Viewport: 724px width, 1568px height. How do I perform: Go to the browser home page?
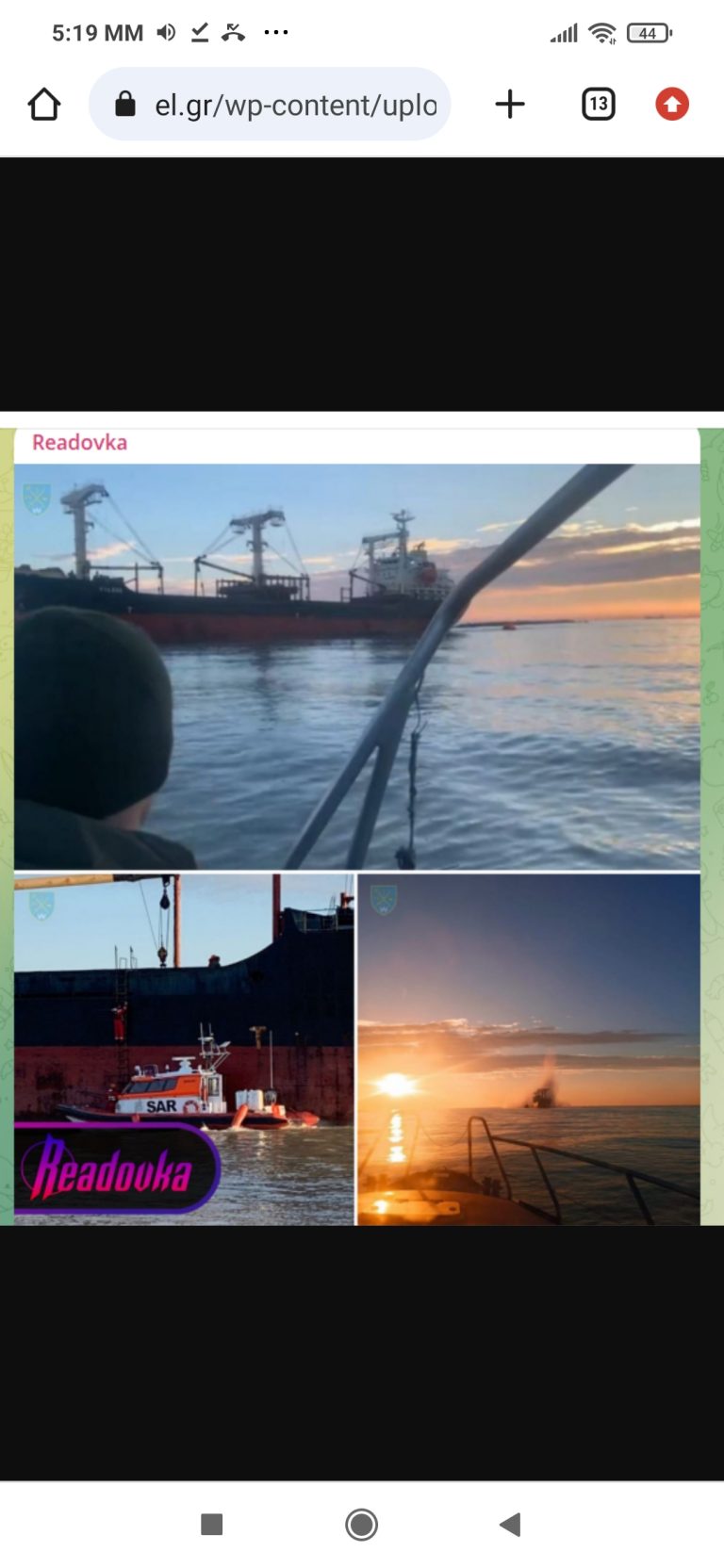click(44, 105)
